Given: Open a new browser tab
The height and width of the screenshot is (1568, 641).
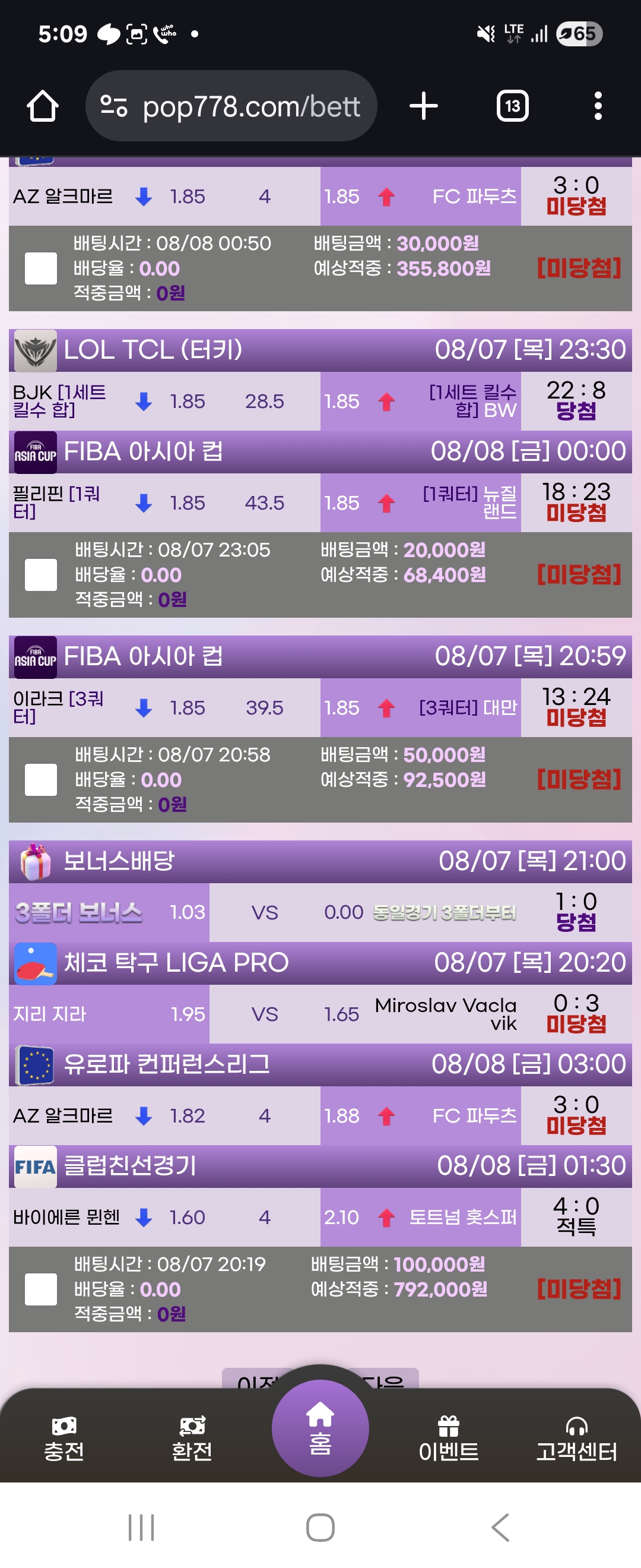Looking at the screenshot, I should 423,106.
